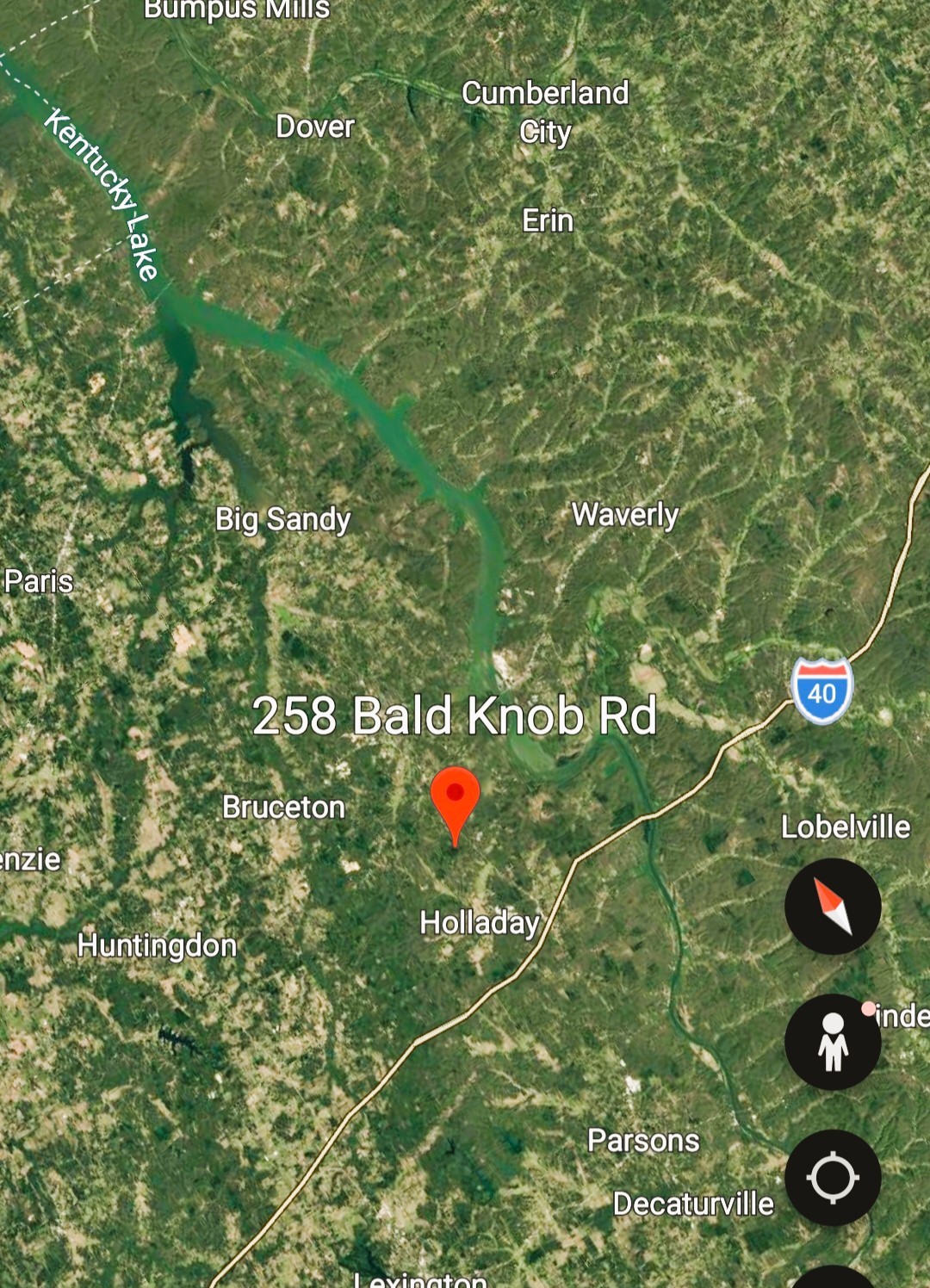Tap the compass to reset north
This screenshot has width=930, height=1288.
point(832,907)
